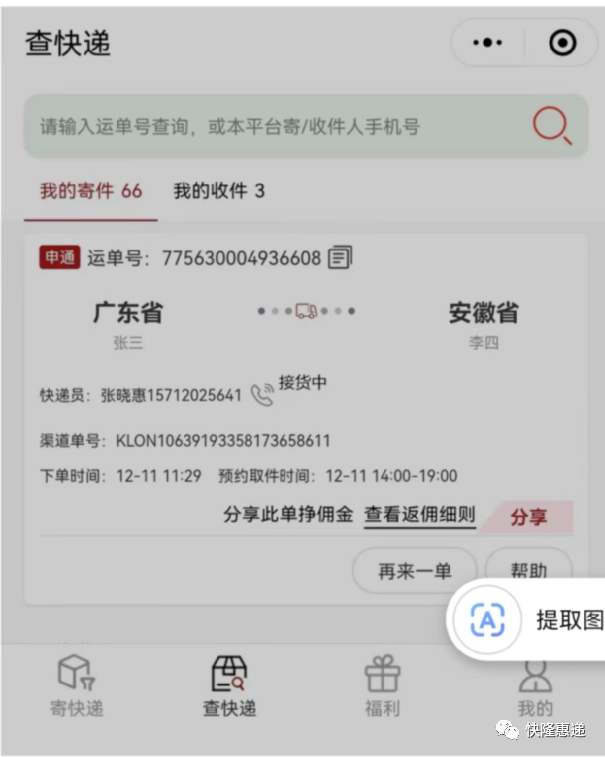This screenshot has width=605, height=757.
Task: Open the mini-program more options menu
Action: pos(487,42)
